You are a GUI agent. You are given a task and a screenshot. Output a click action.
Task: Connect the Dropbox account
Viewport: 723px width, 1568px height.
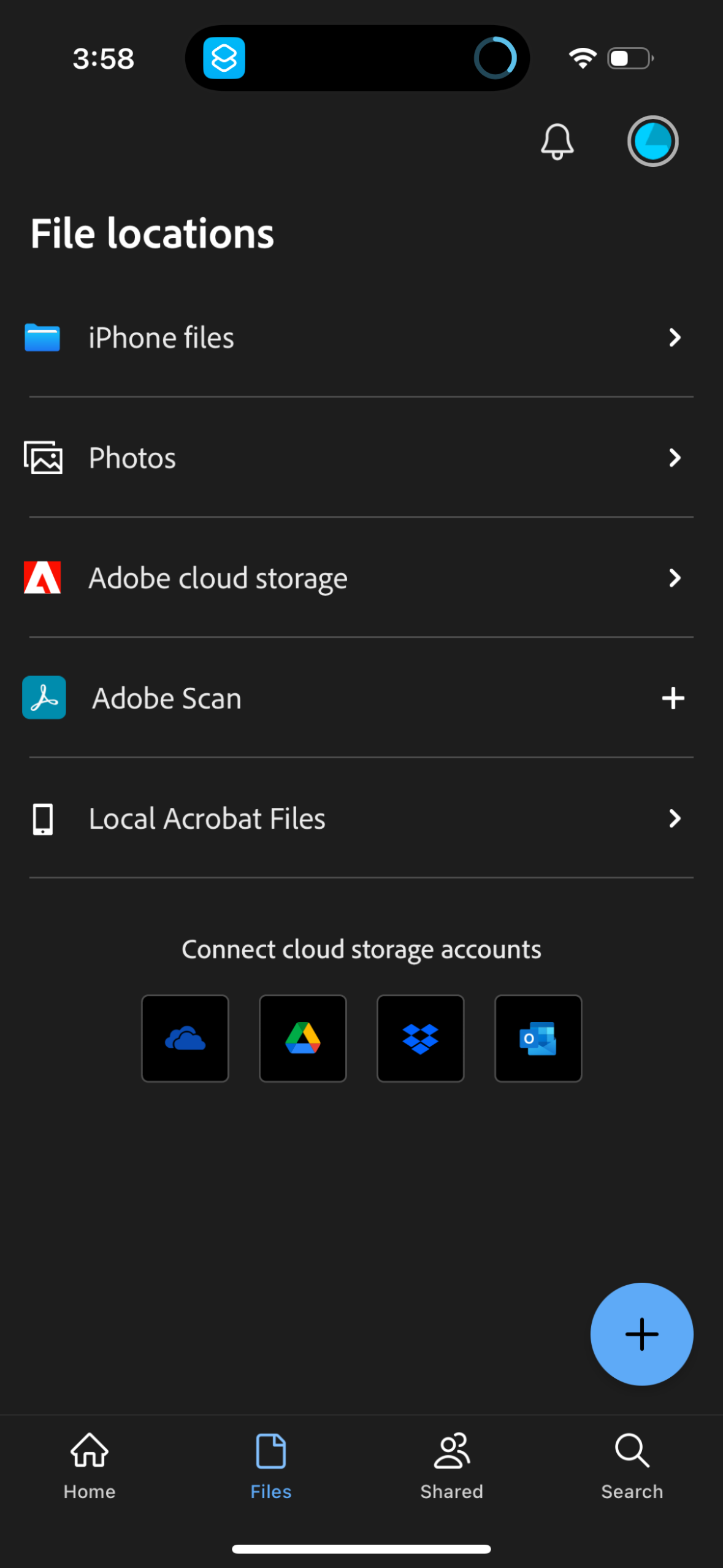pyautogui.click(x=420, y=1038)
